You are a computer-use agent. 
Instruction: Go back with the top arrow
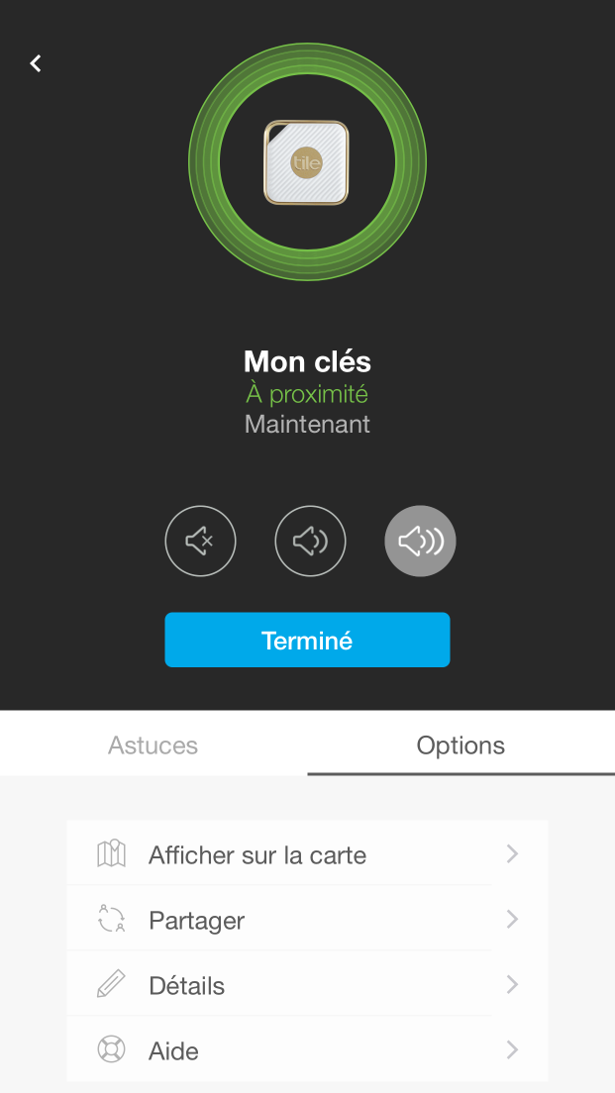pos(36,63)
